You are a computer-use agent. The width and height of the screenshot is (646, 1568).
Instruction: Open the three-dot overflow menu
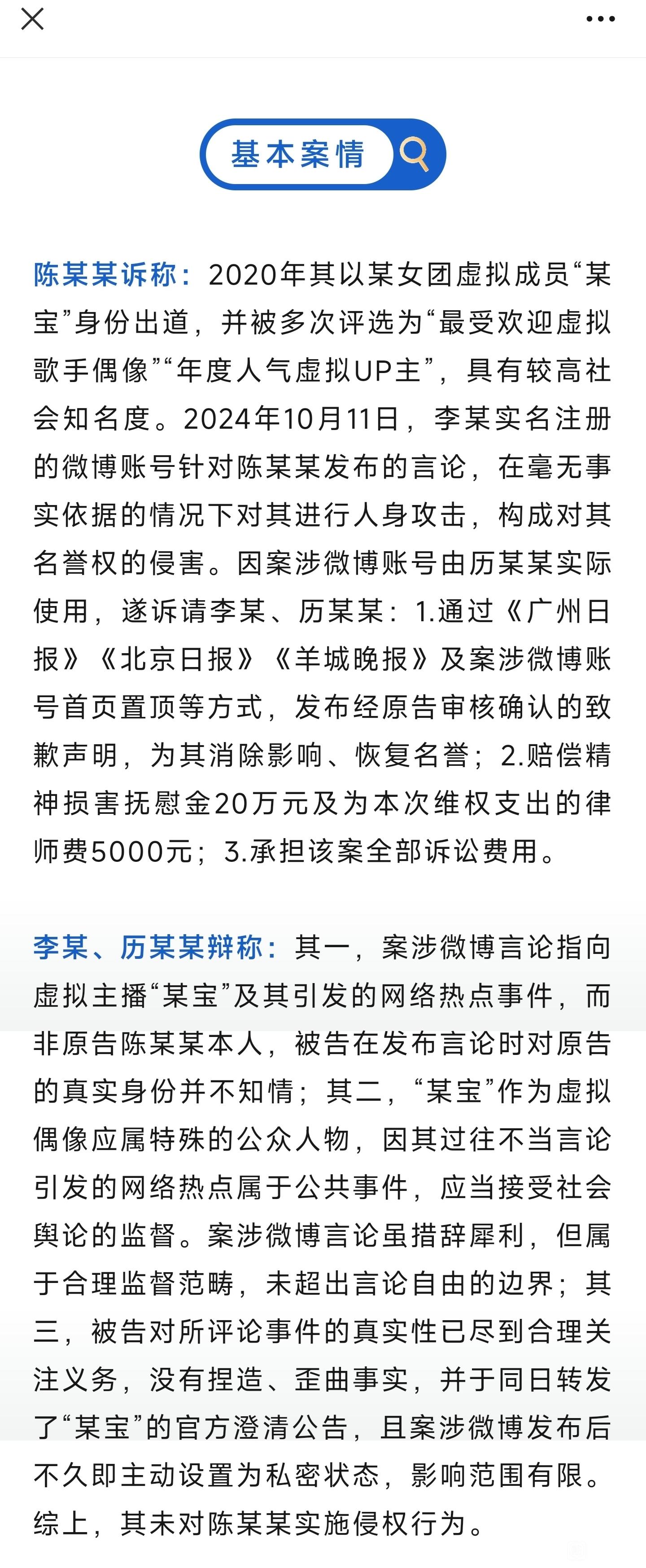(x=600, y=19)
